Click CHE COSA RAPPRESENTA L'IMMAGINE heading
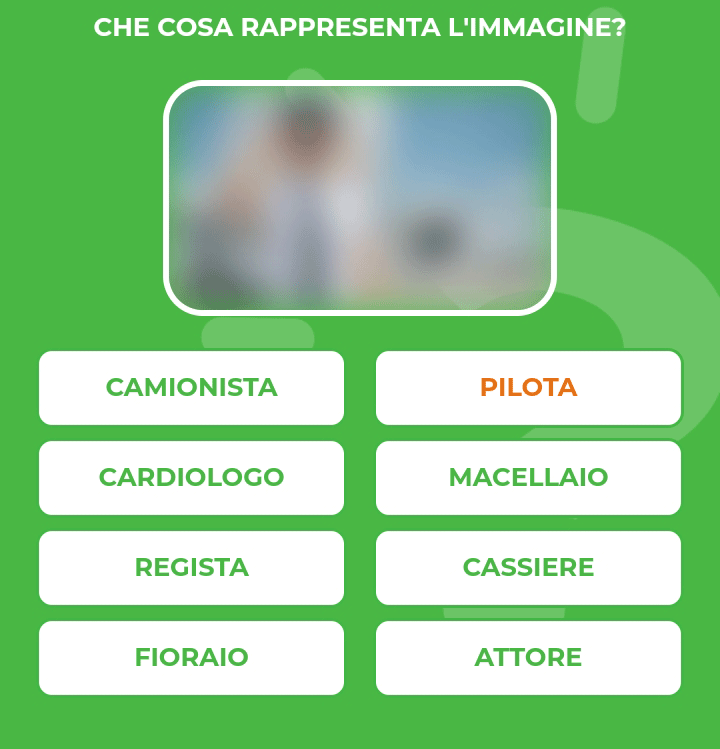Screen dimensions: 720x749 click(x=360, y=30)
